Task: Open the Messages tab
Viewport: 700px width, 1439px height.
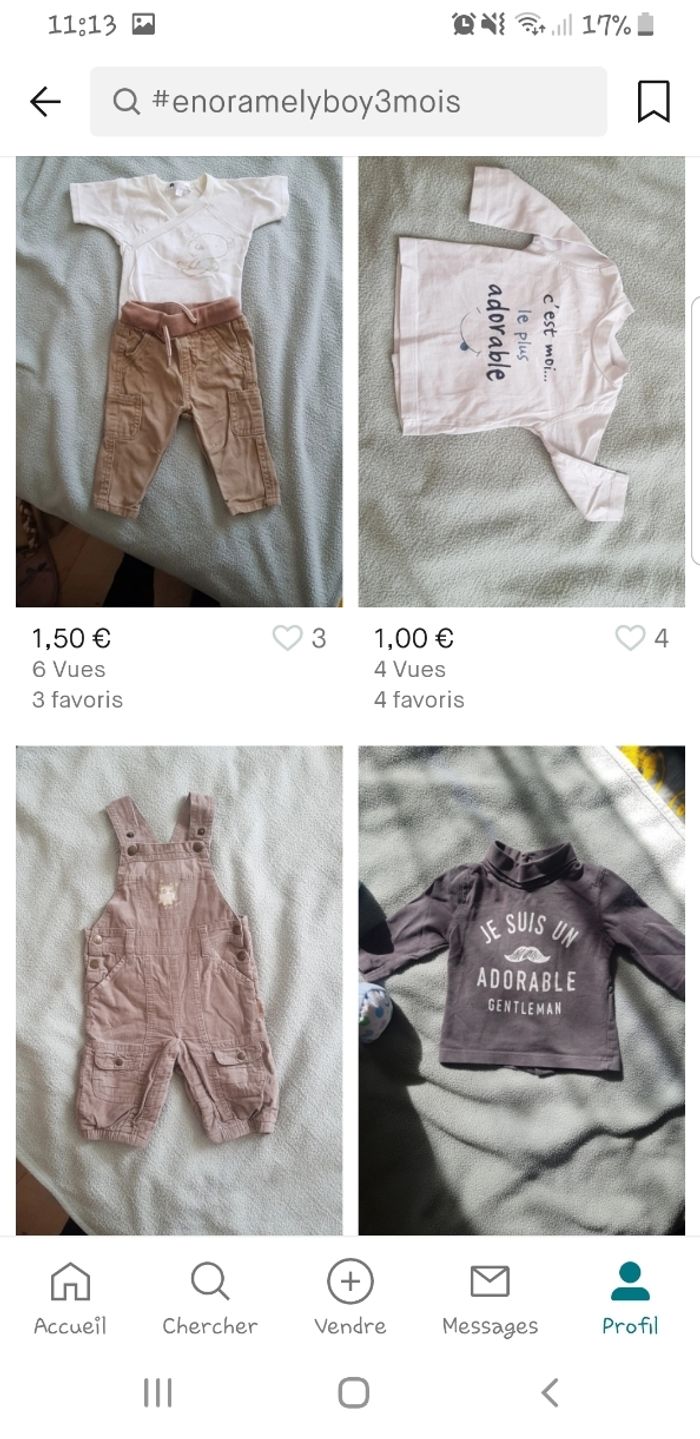Action: point(490,1297)
